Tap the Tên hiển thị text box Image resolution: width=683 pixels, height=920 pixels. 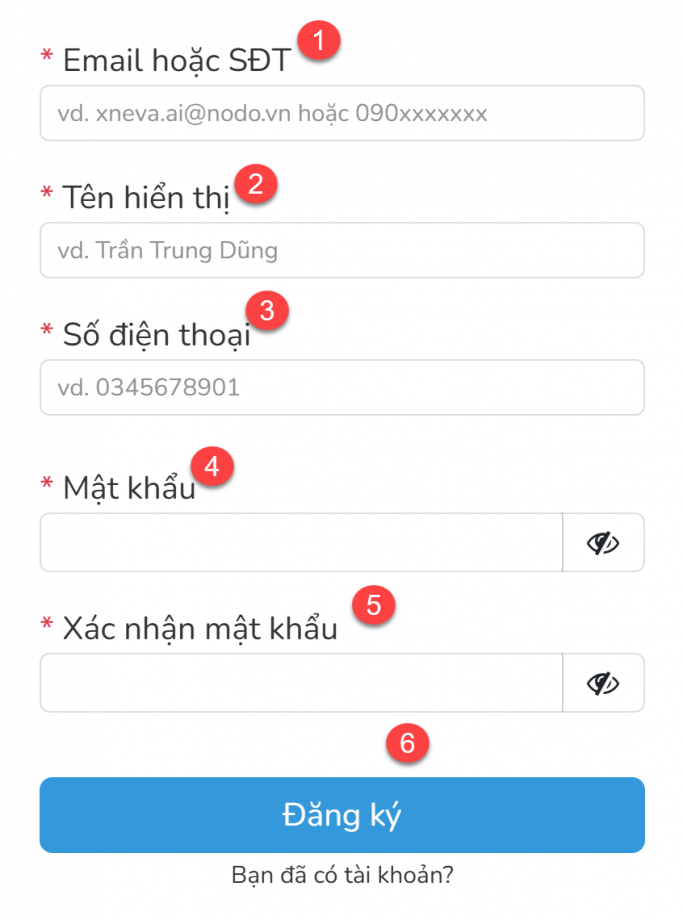[342, 250]
